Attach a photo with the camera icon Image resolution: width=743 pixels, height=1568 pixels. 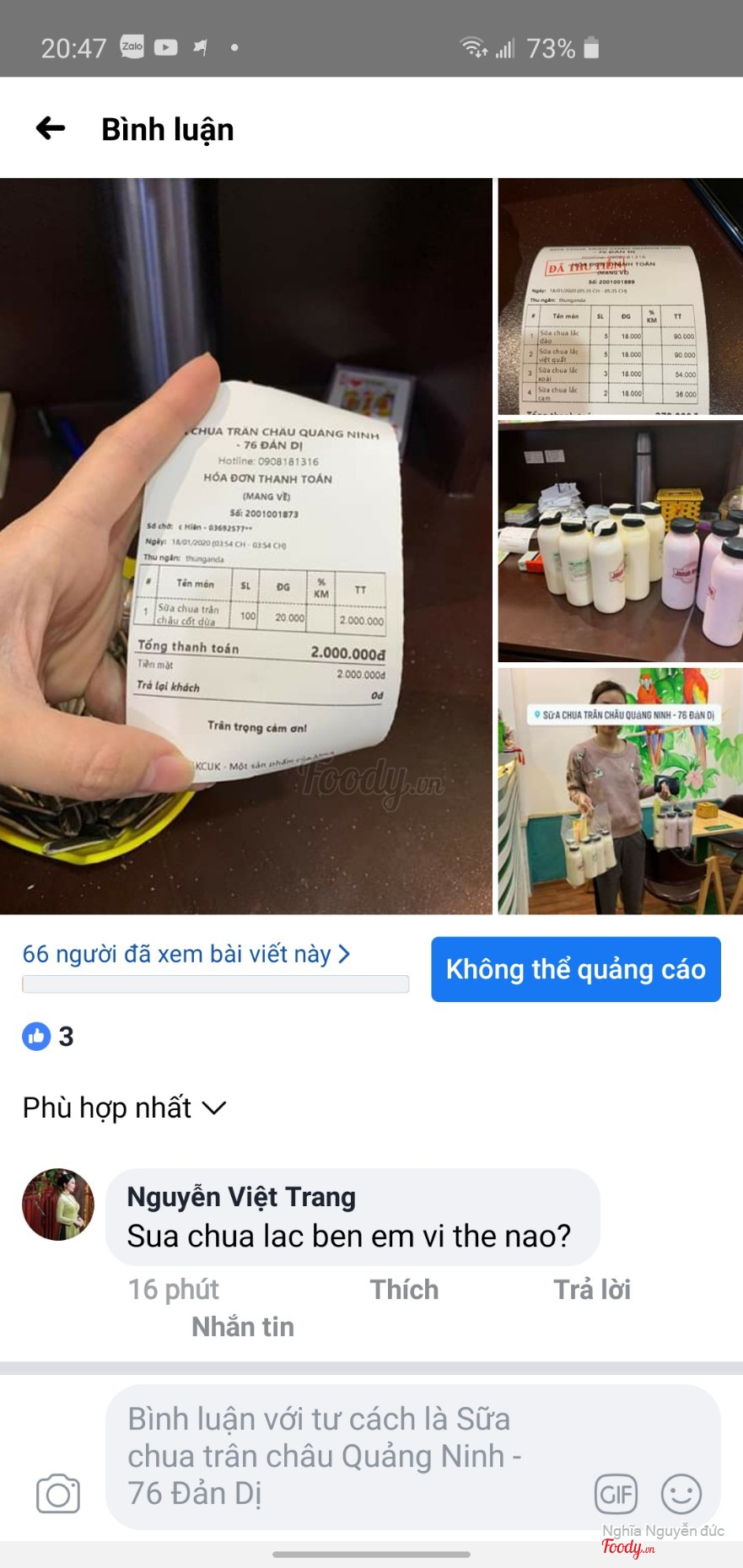pos(58,1494)
